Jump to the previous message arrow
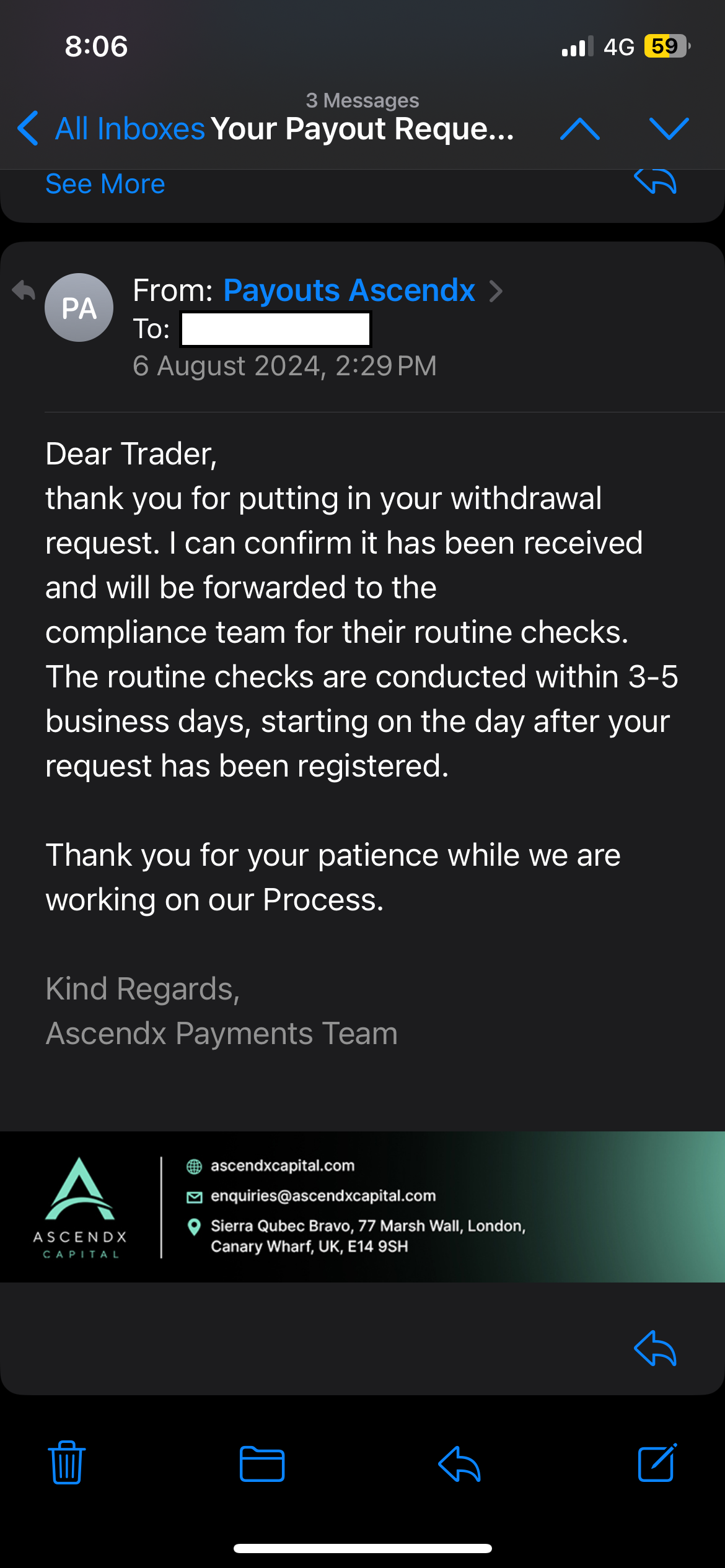The width and height of the screenshot is (725, 1568). click(579, 129)
